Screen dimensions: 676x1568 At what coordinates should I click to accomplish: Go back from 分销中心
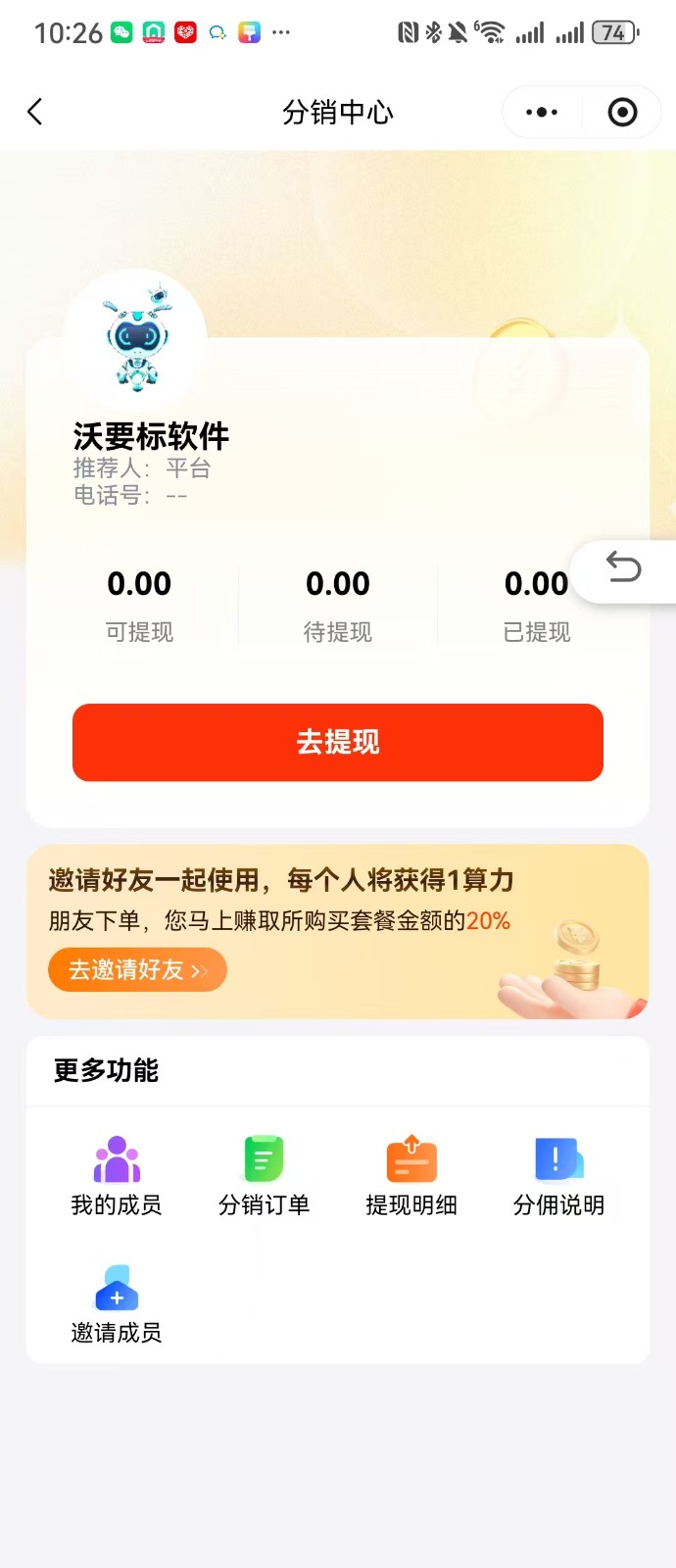click(x=35, y=112)
